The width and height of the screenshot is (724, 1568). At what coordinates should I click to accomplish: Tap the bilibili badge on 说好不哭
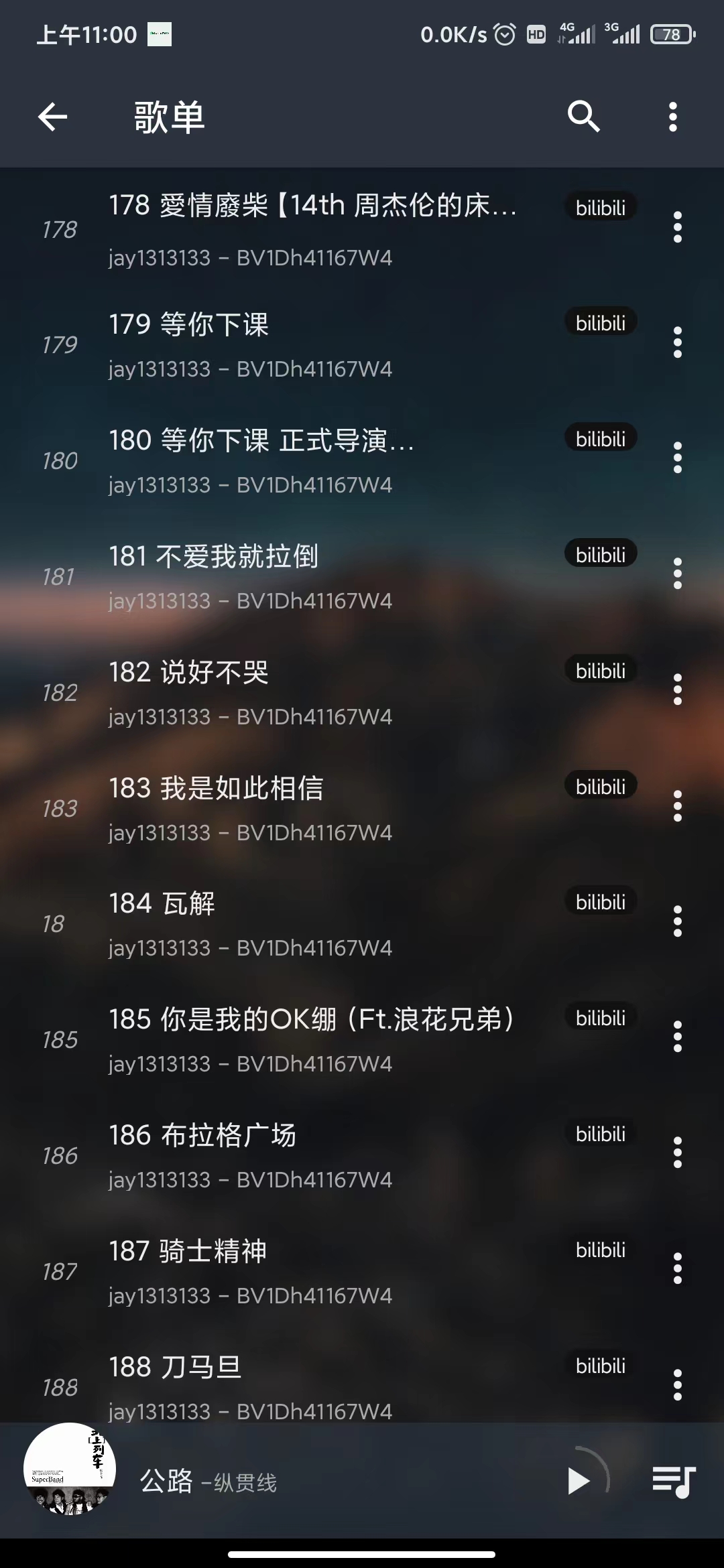click(600, 670)
